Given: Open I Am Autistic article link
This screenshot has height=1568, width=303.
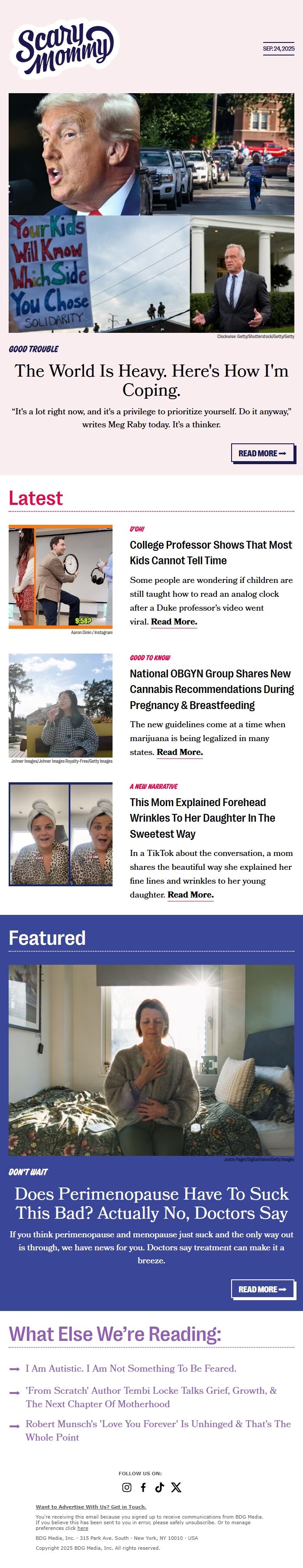Looking at the screenshot, I should pos(130,1368).
